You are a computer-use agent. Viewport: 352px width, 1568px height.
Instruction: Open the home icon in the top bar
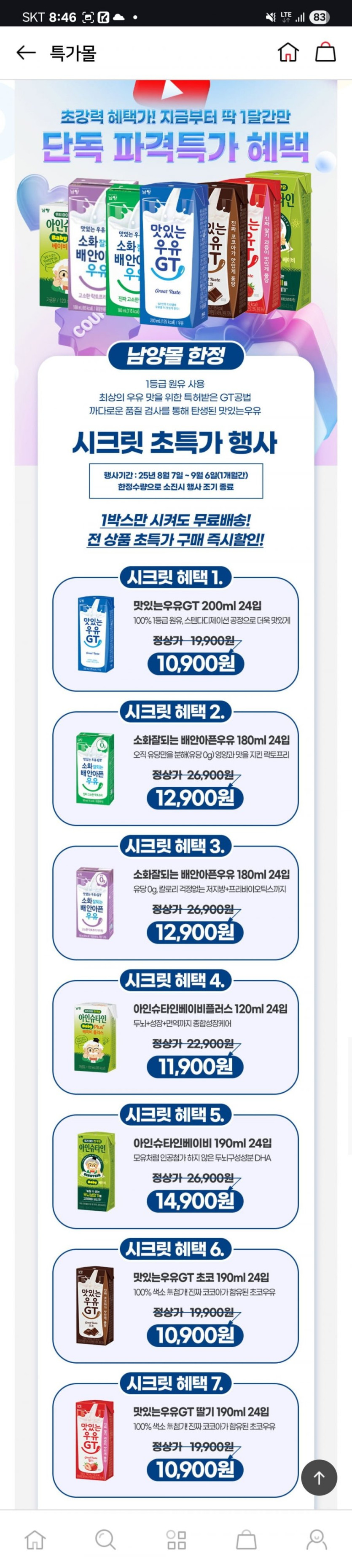coord(288,52)
